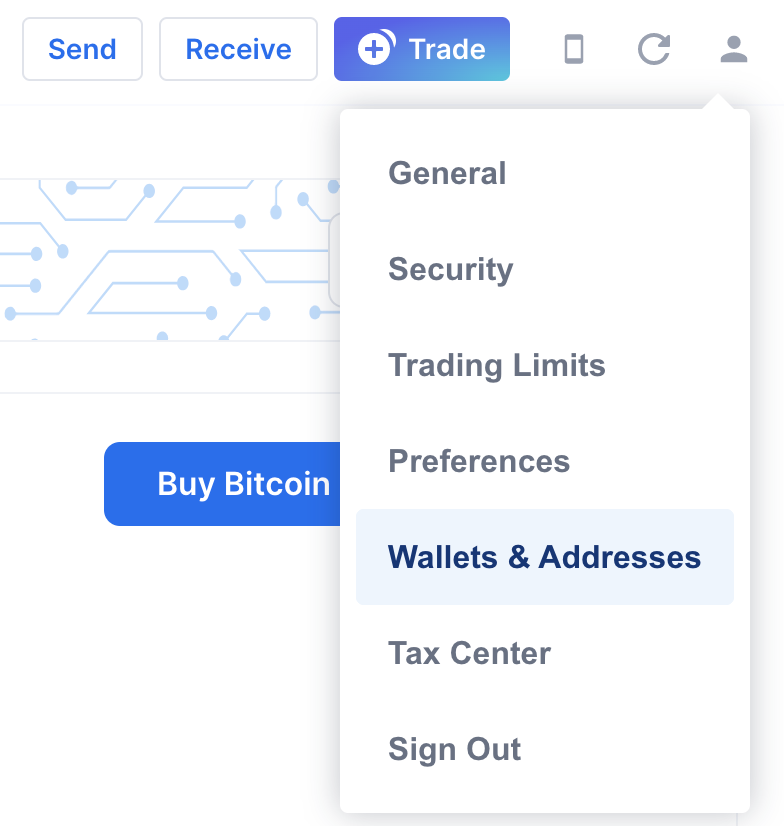
Task: View Trading Limits from the dropdown
Action: [x=496, y=365]
